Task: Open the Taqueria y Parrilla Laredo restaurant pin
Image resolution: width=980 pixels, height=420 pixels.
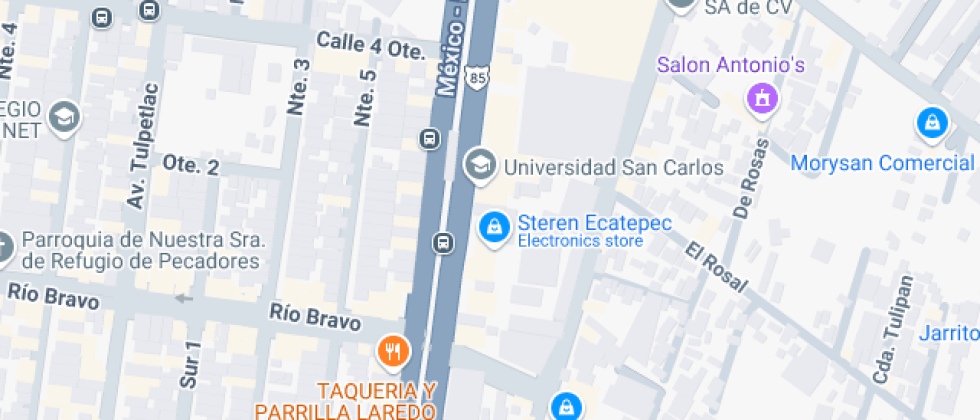Action: (391, 351)
